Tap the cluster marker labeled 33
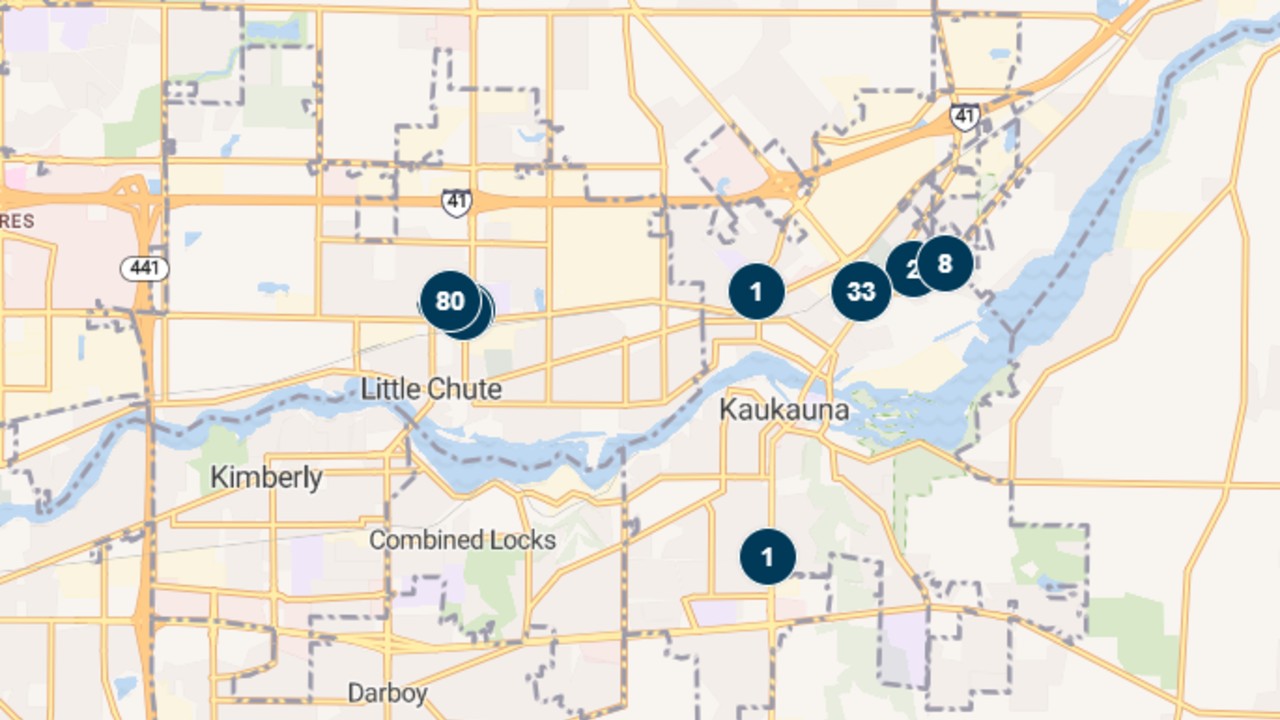The height and width of the screenshot is (720, 1280). 861,291
